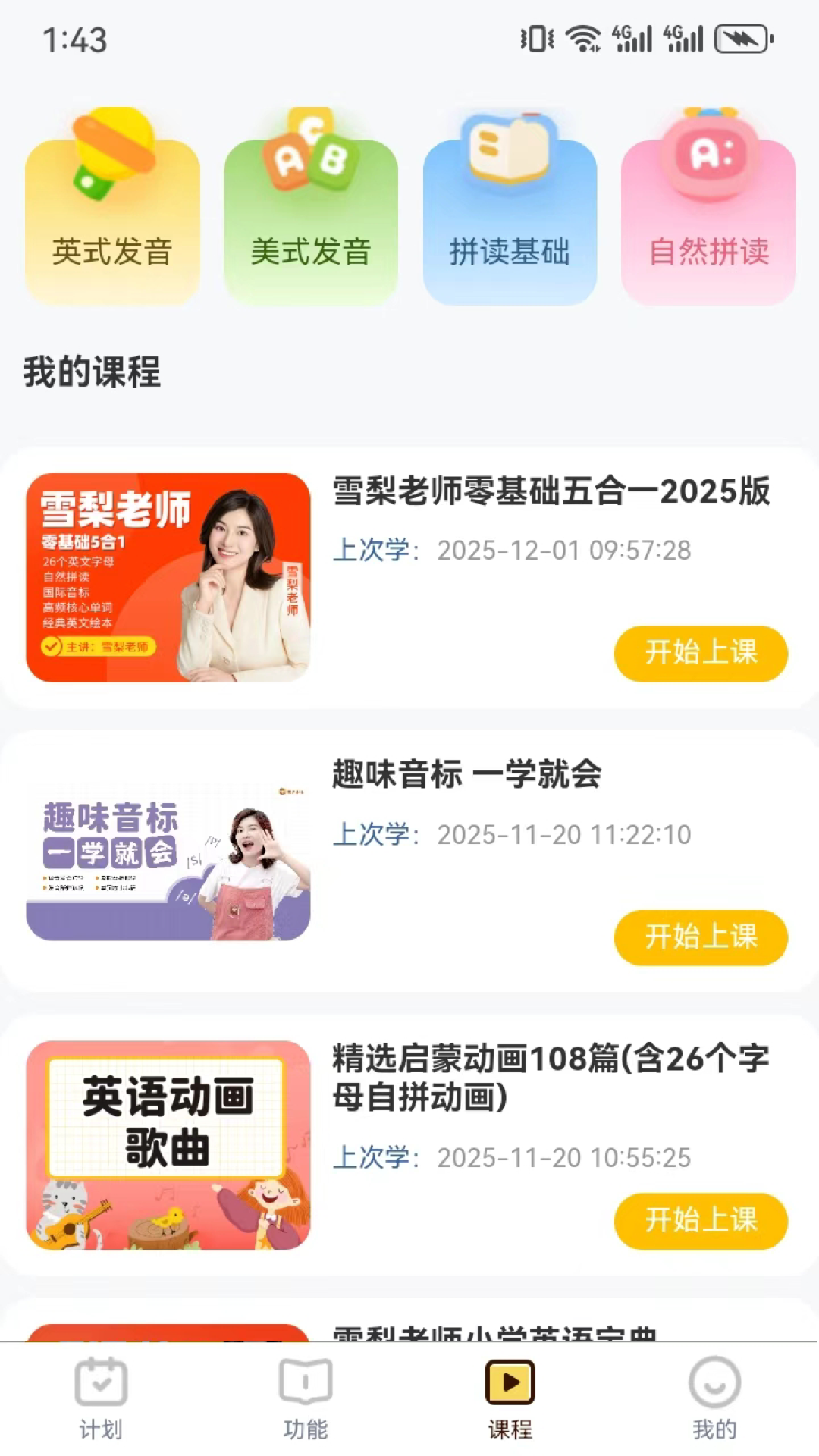
Task: Start class for 雪梨老师零基础五合一2025版
Action: click(x=700, y=653)
